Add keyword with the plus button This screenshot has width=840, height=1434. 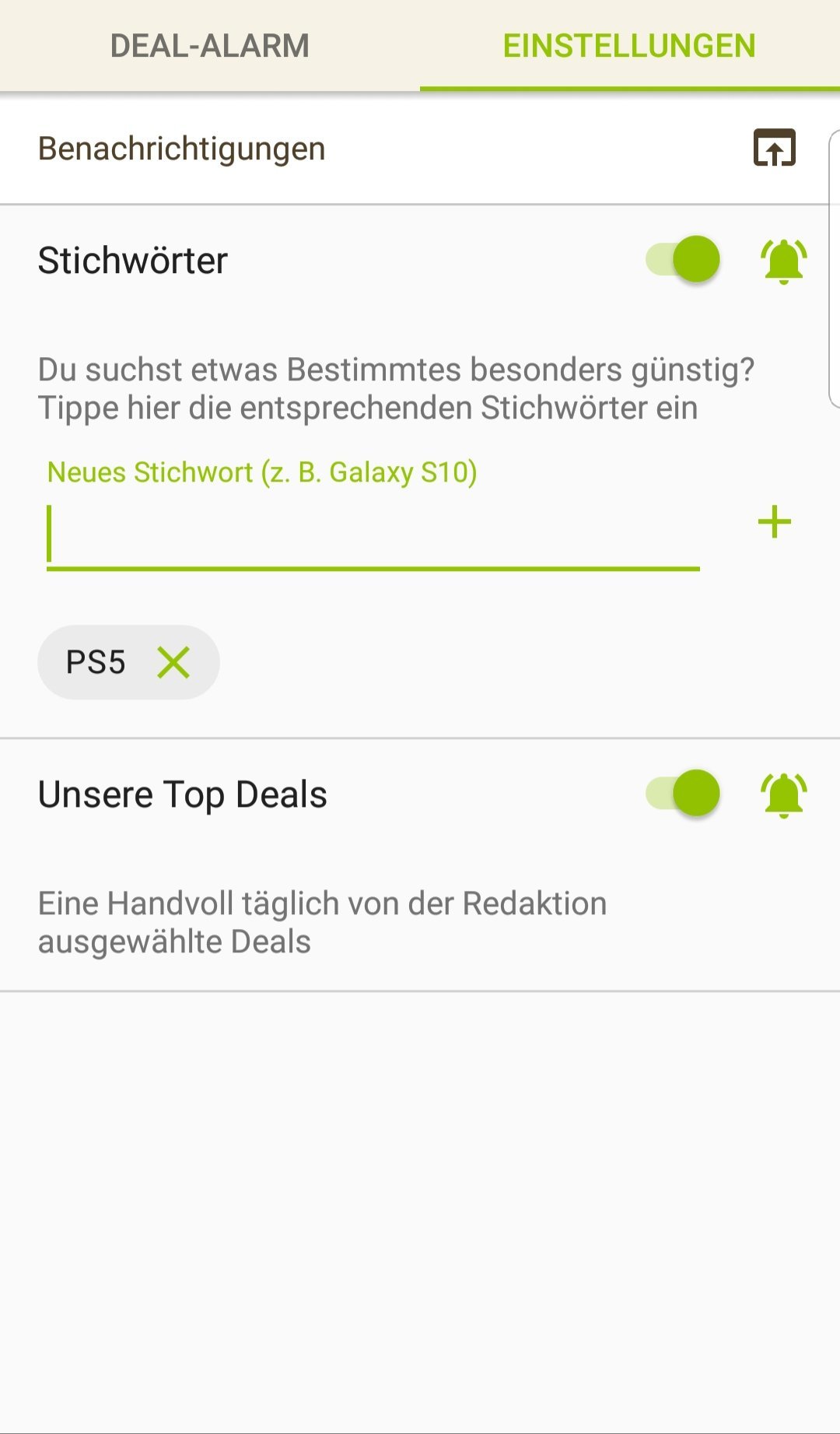tap(774, 522)
